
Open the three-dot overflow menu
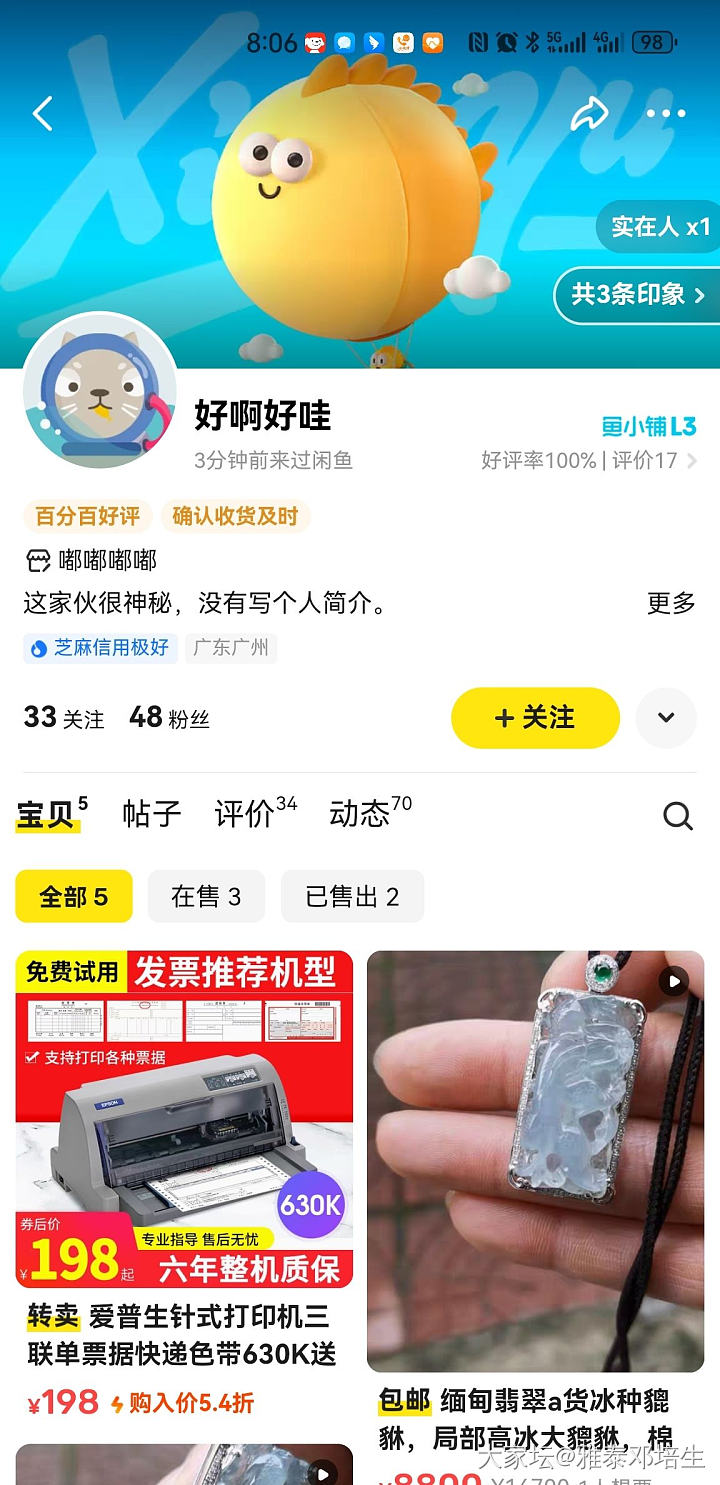point(666,114)
